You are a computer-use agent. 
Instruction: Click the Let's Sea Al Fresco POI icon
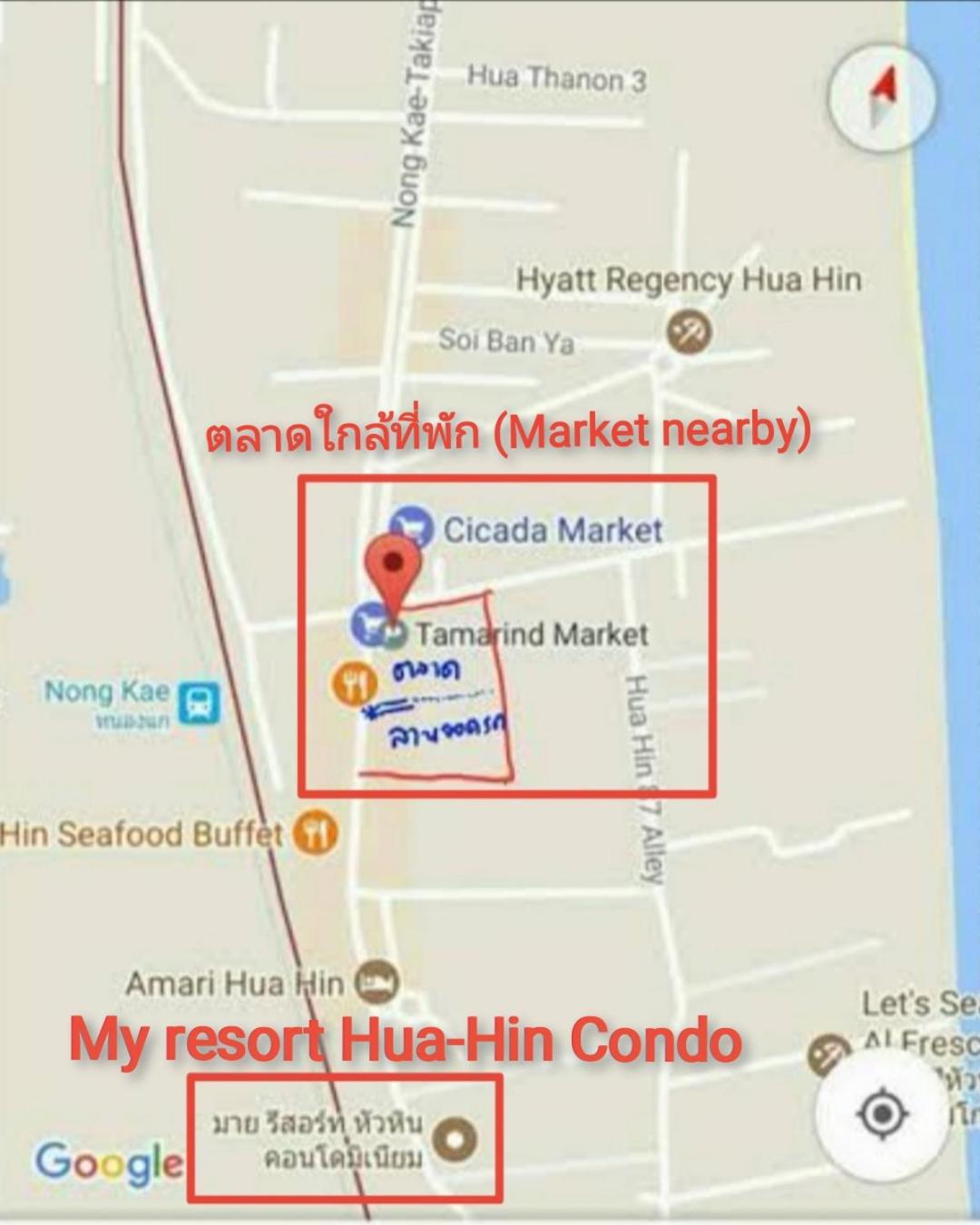(x=831, y=1053)
